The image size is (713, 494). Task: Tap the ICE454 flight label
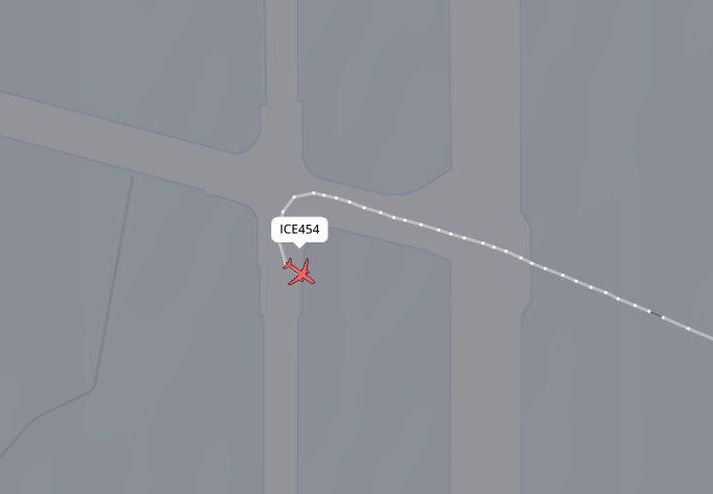click(300, 230)
